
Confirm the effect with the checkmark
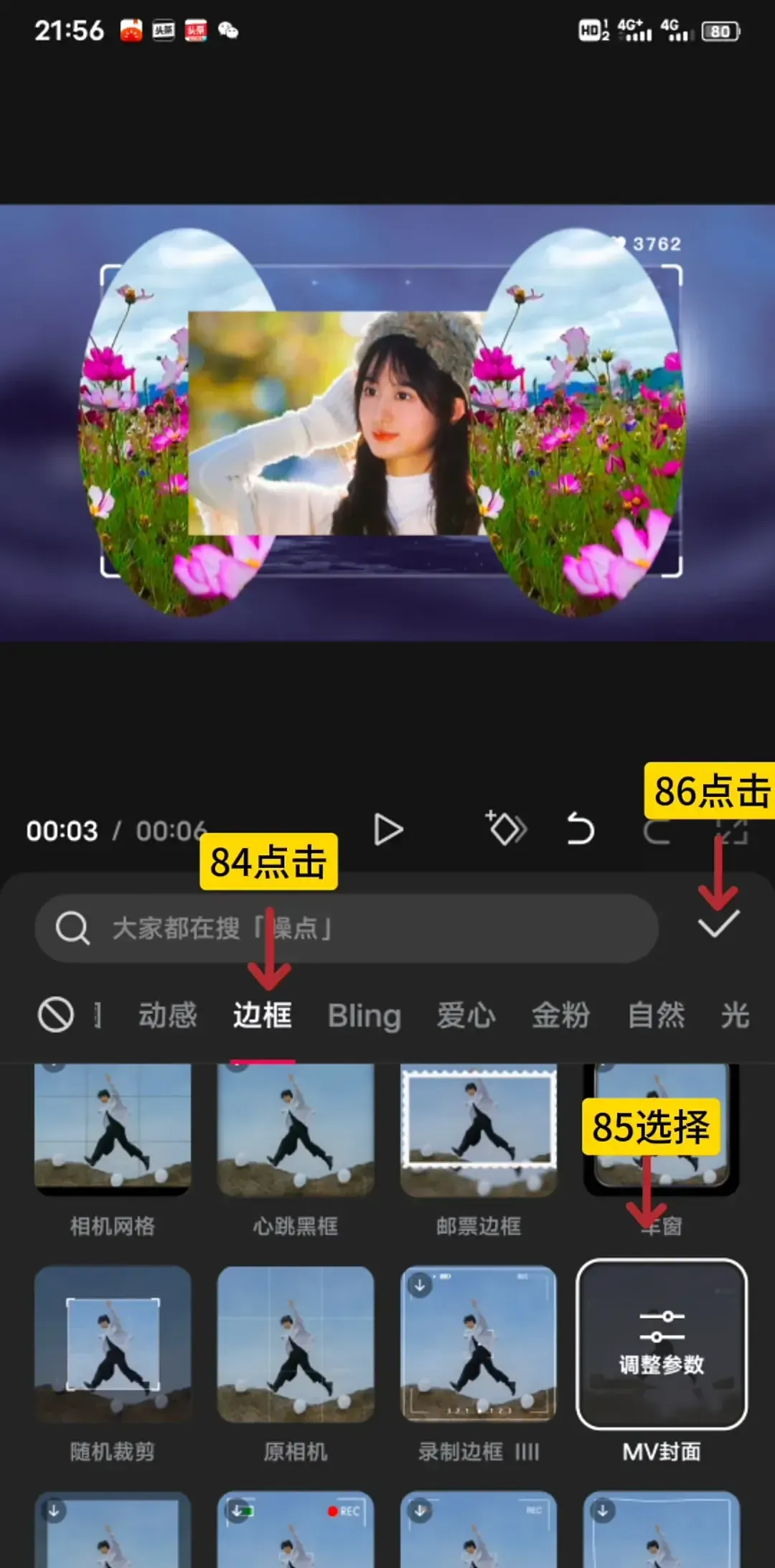tap(718, 924)
